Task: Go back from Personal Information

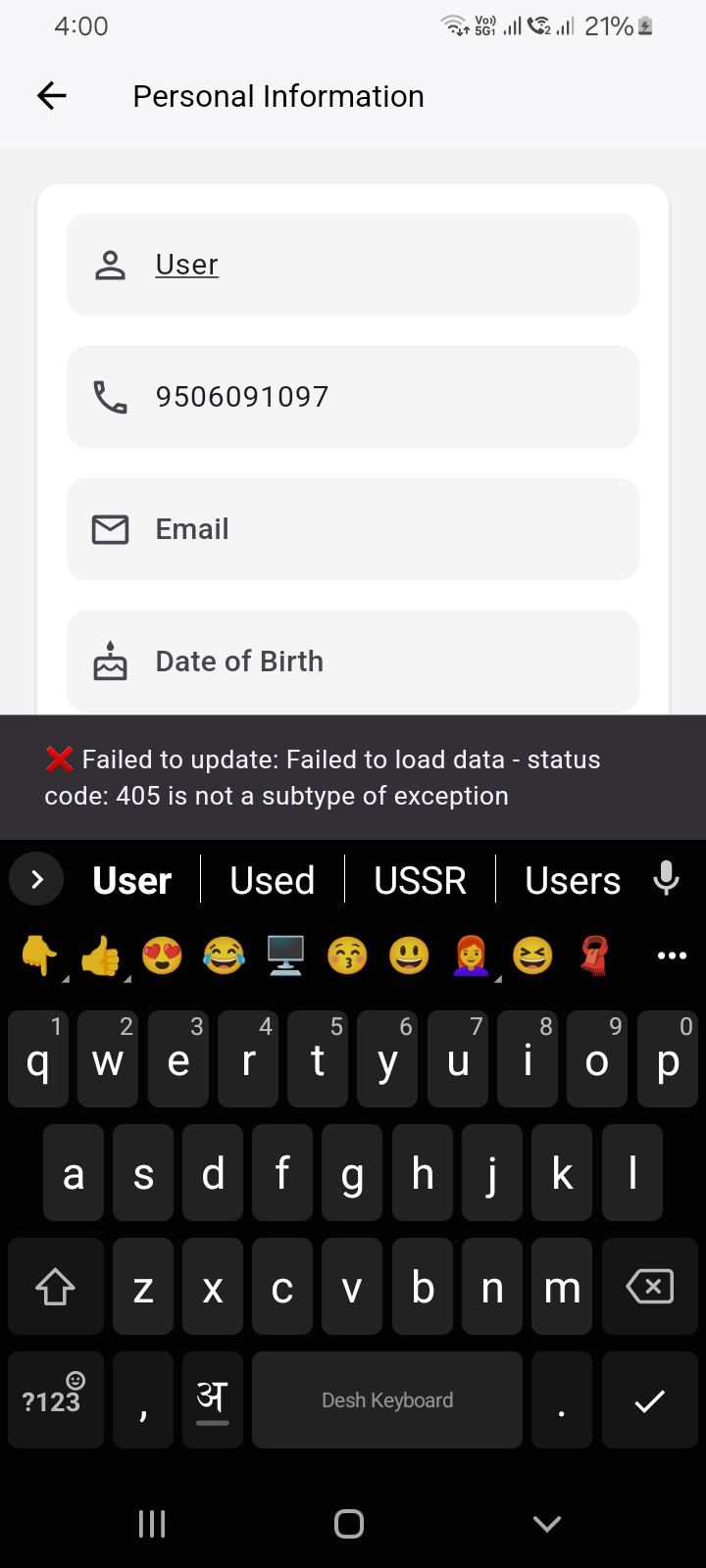Action: tap(52, 96)
